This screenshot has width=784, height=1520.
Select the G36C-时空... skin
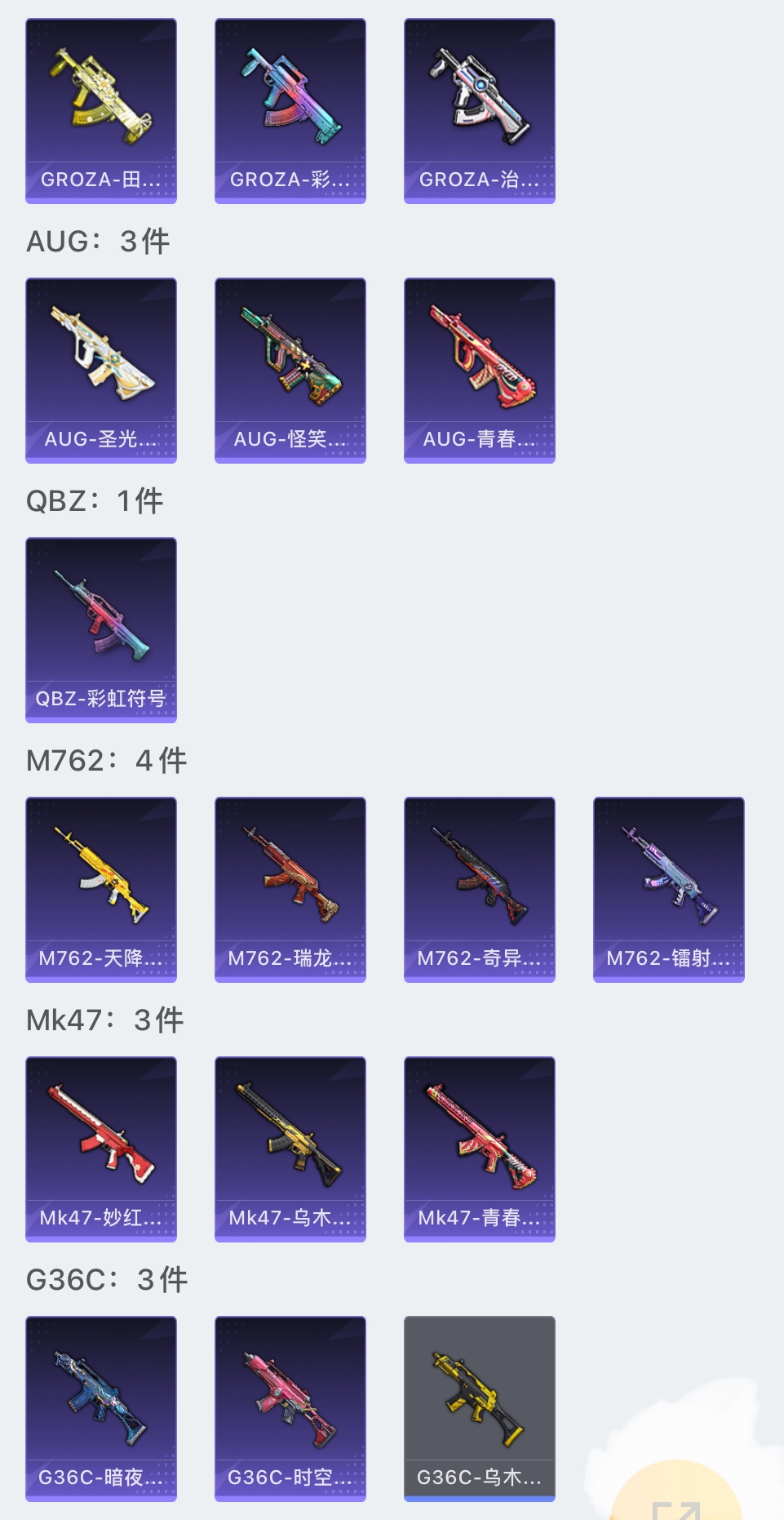pos(290,1409)
